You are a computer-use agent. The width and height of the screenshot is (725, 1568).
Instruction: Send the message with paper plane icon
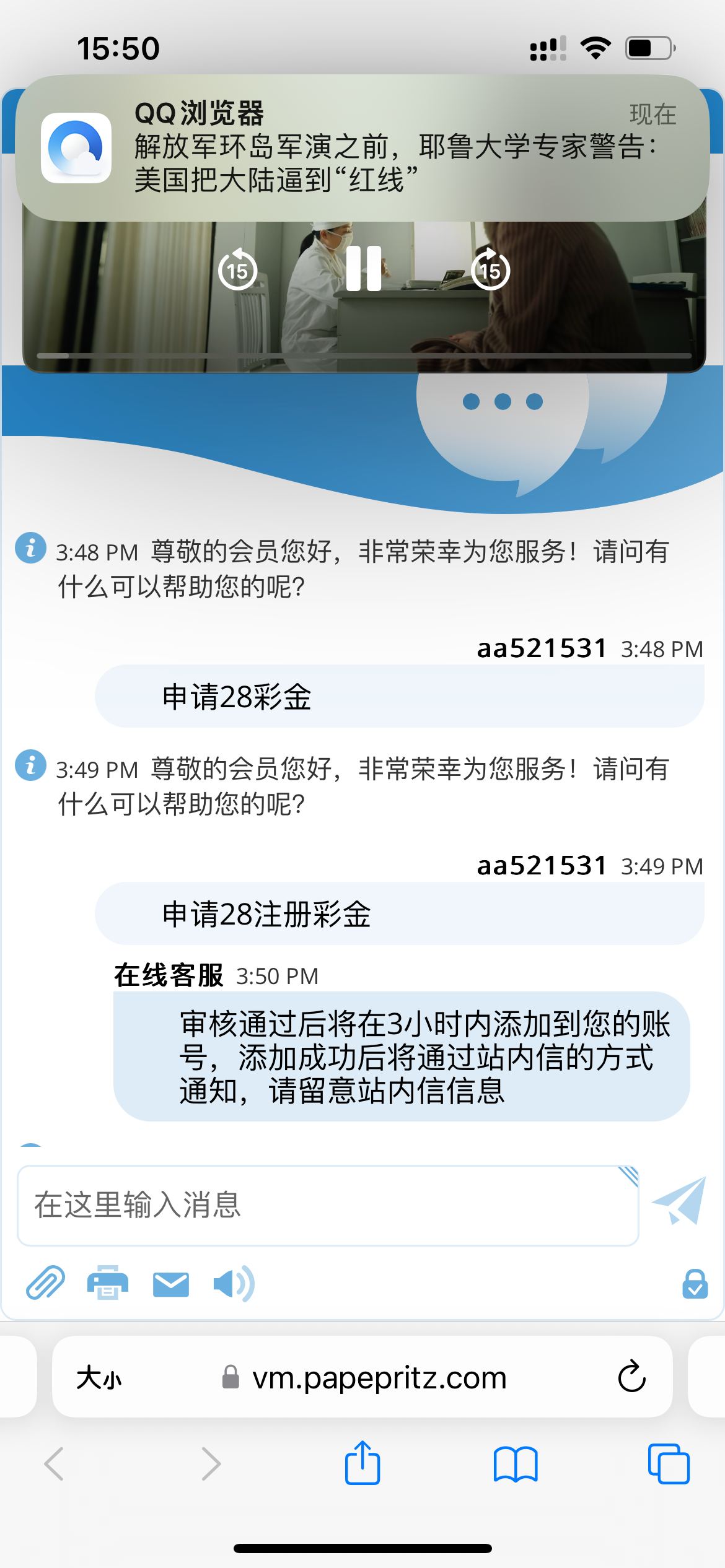[680, 1201]
